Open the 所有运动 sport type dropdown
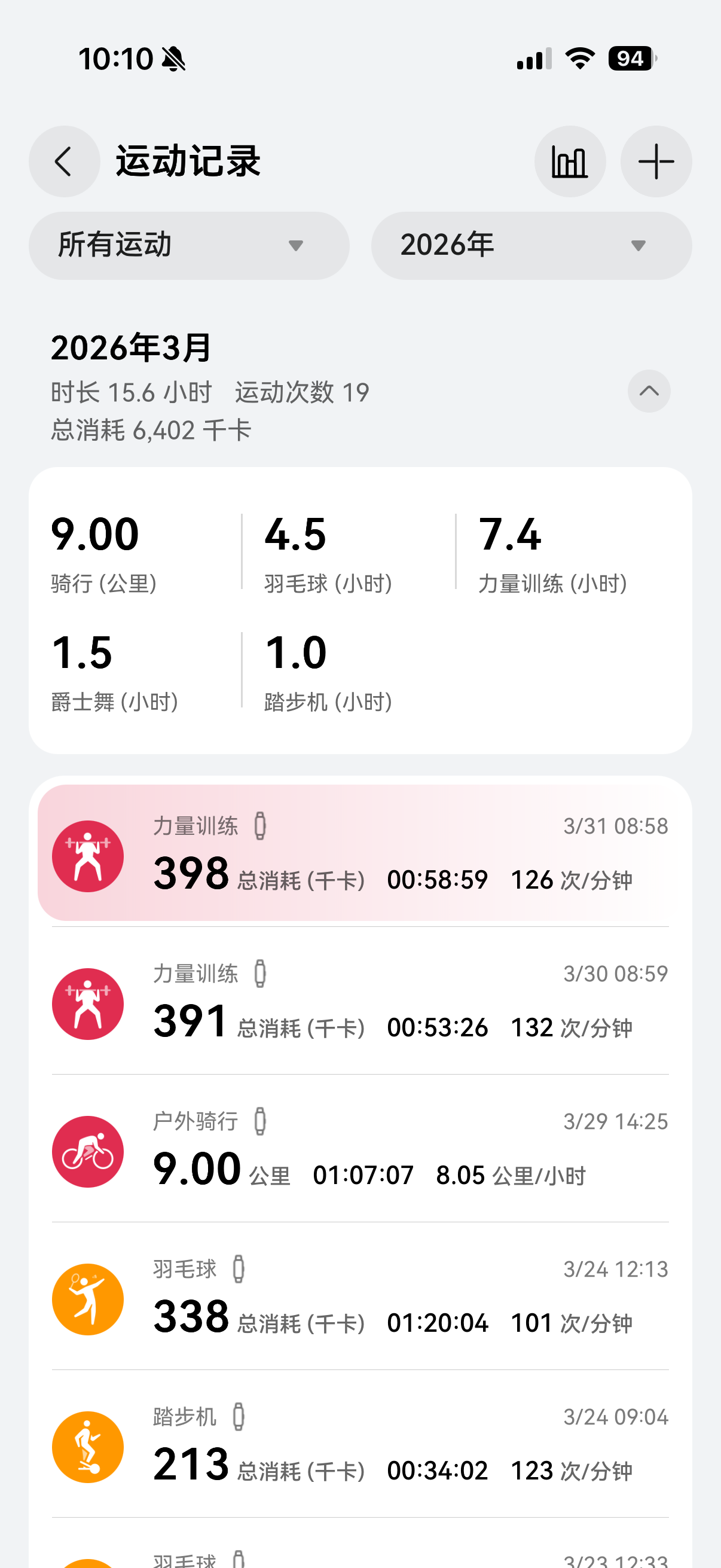Viewport: 721px width, 1568px height. pos(188,245)
